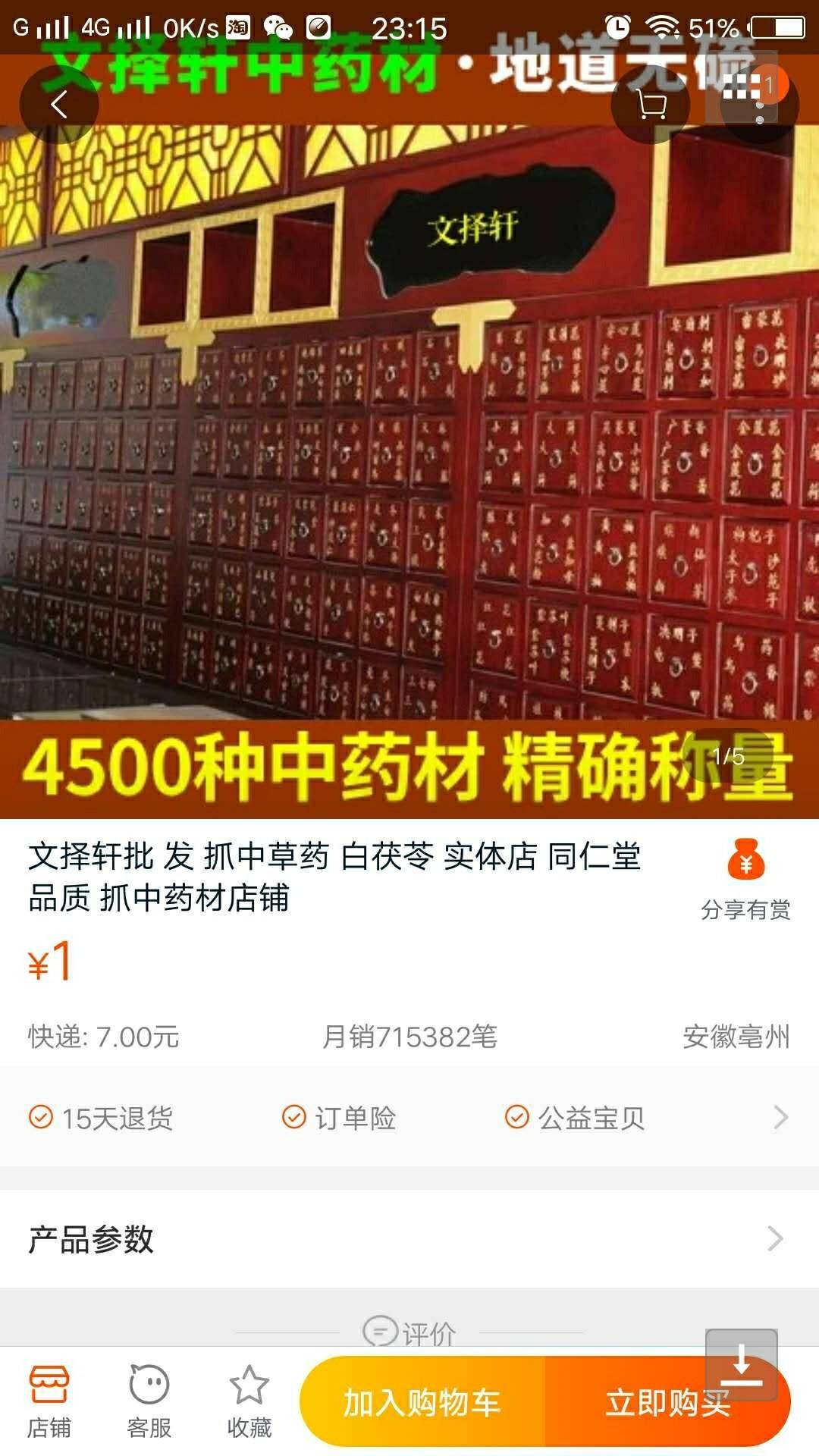Open the shopping cart
Viewport: 819px width, 1456px height.
[651, 105]
